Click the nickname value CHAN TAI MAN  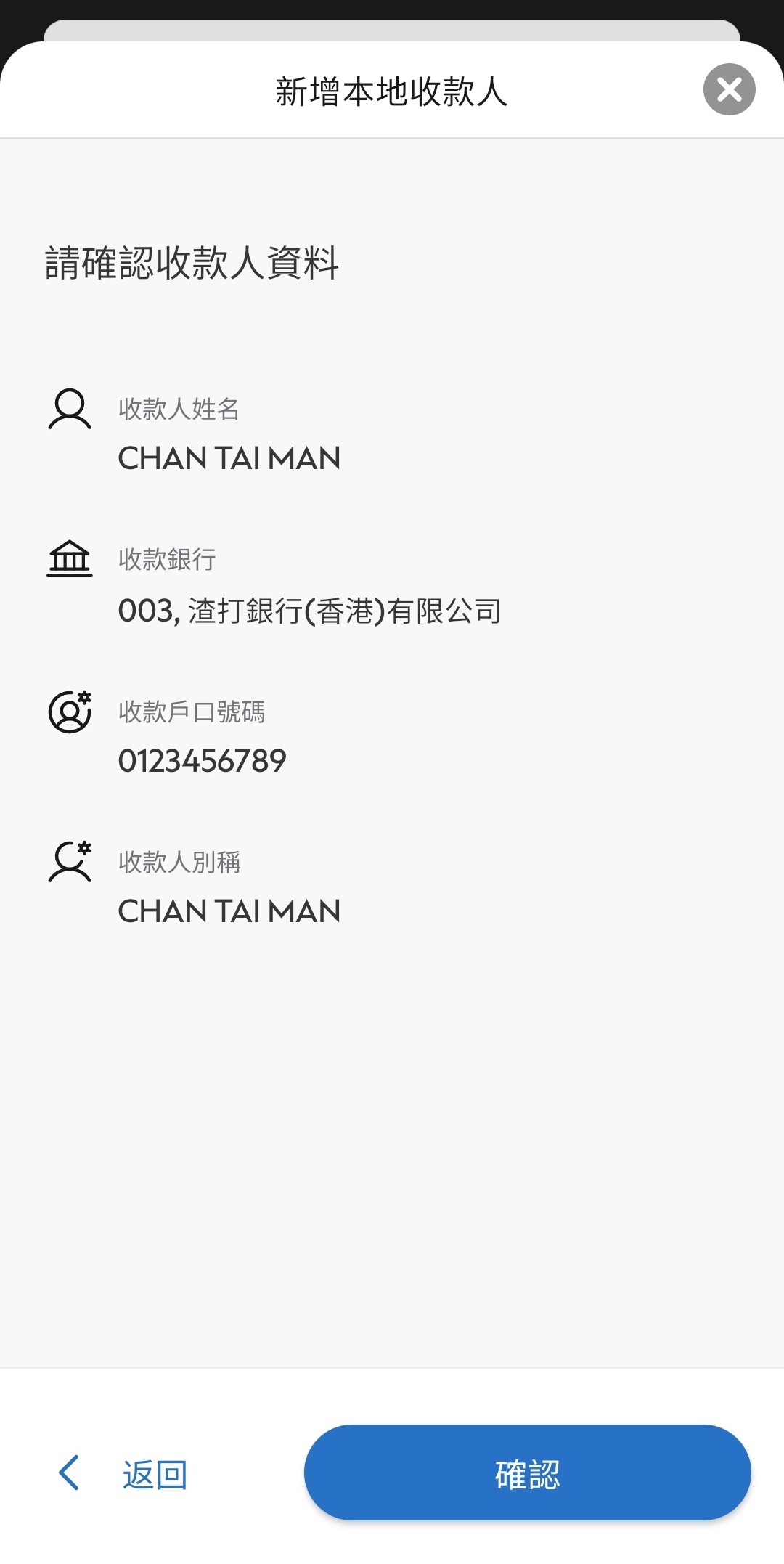click(229, 911)
